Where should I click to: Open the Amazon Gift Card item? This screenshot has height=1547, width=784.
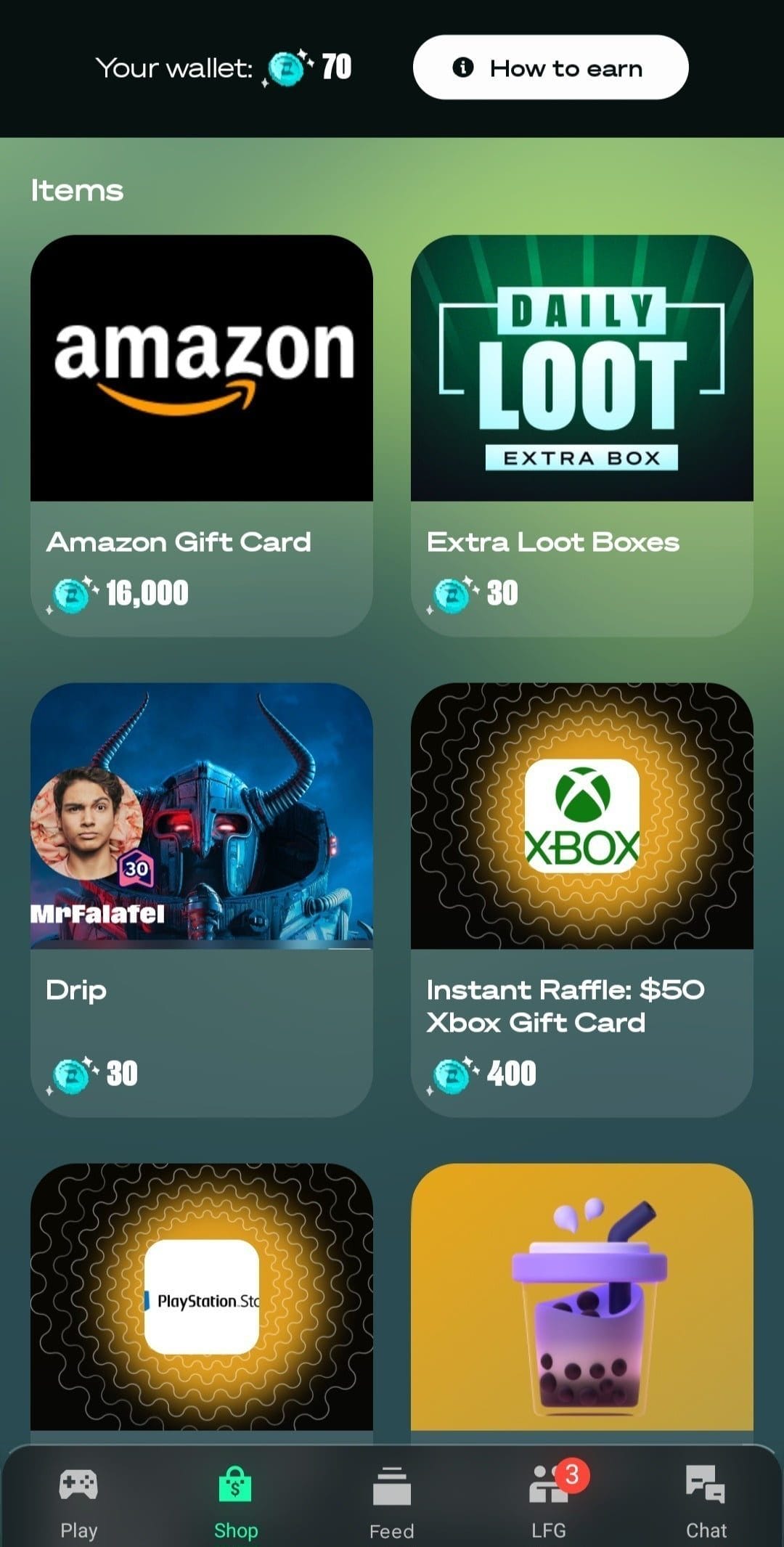coord(201,436)
